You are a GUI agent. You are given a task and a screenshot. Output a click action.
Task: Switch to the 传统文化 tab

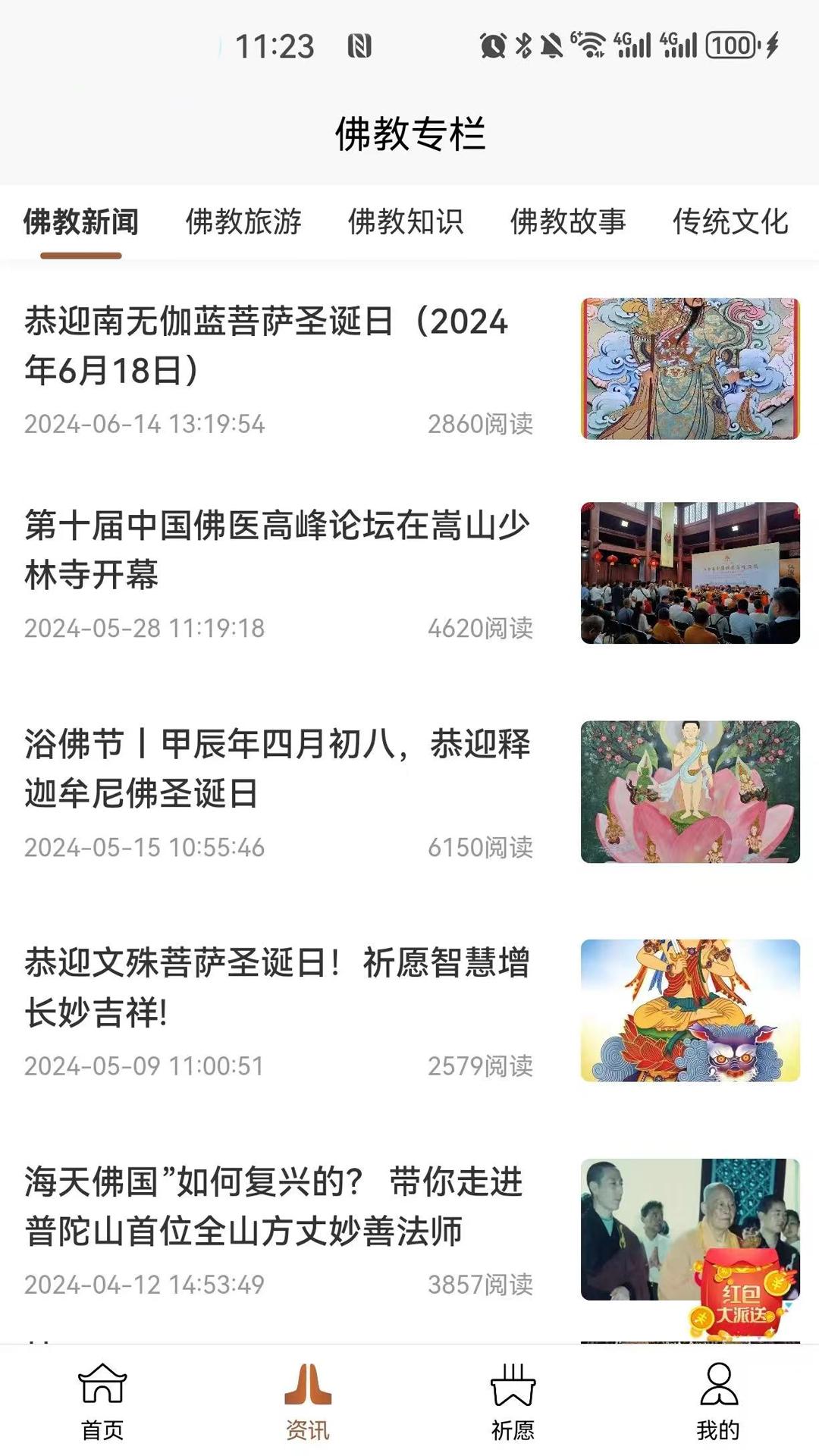pos(730,222)
